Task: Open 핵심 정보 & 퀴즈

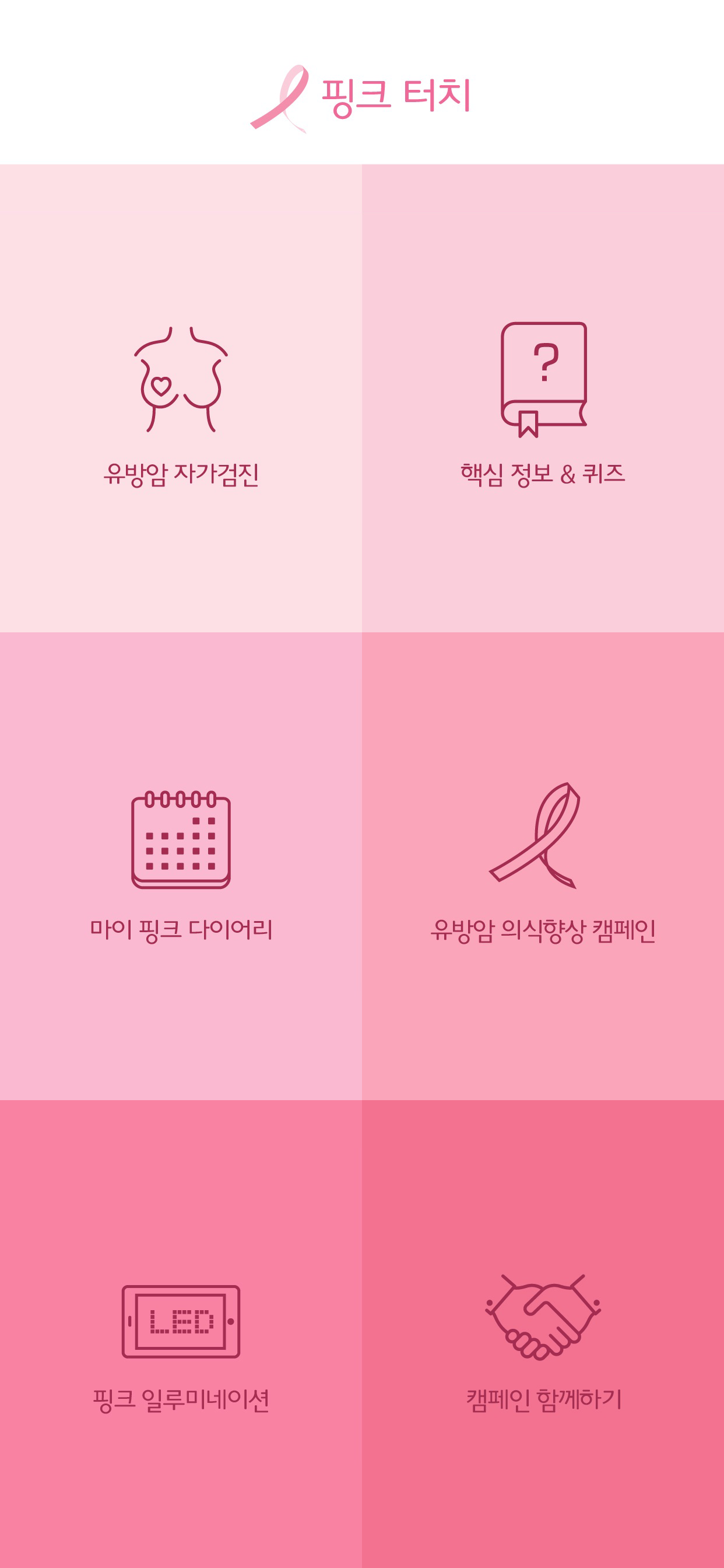Action: (x=543, y=472)
